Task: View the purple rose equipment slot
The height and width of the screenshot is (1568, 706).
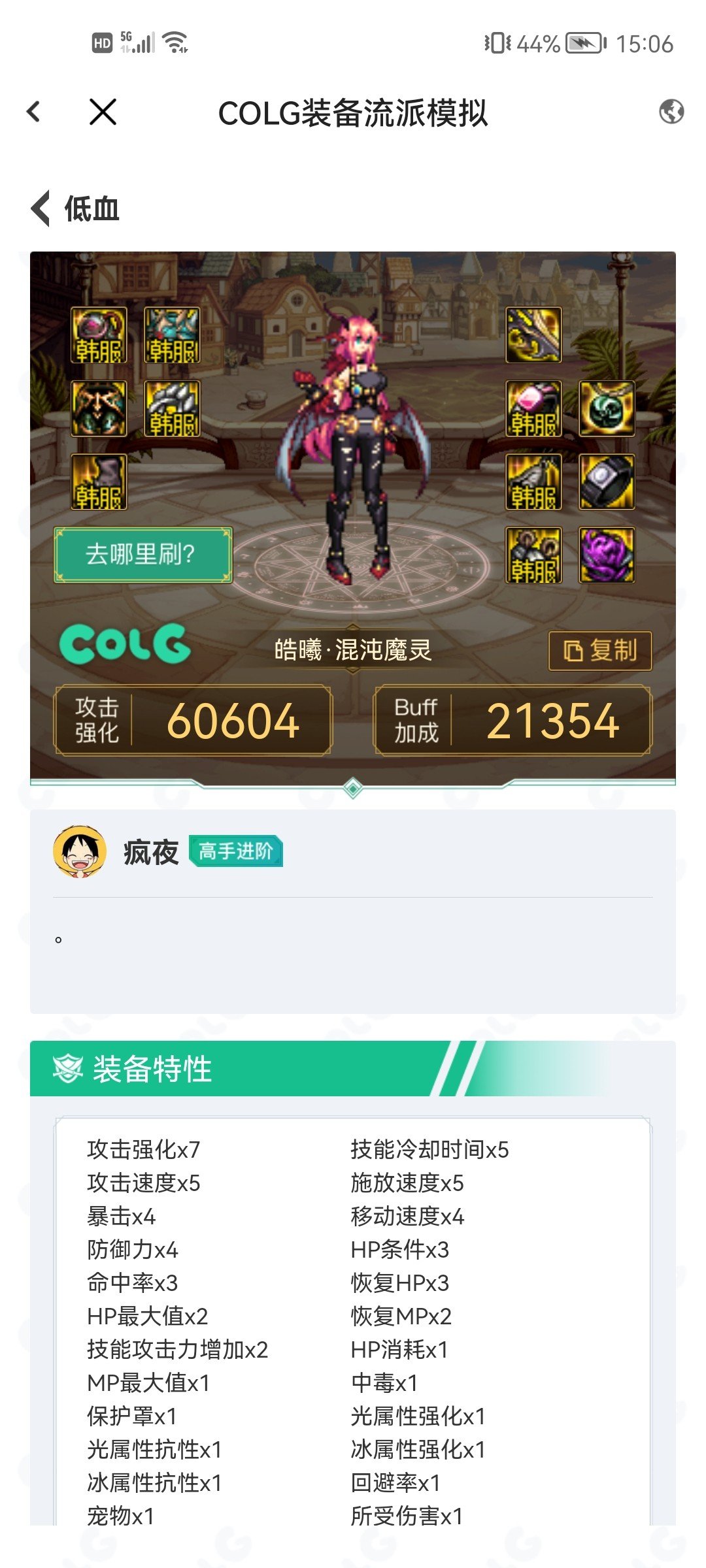Action: click(x=607, y=555)
